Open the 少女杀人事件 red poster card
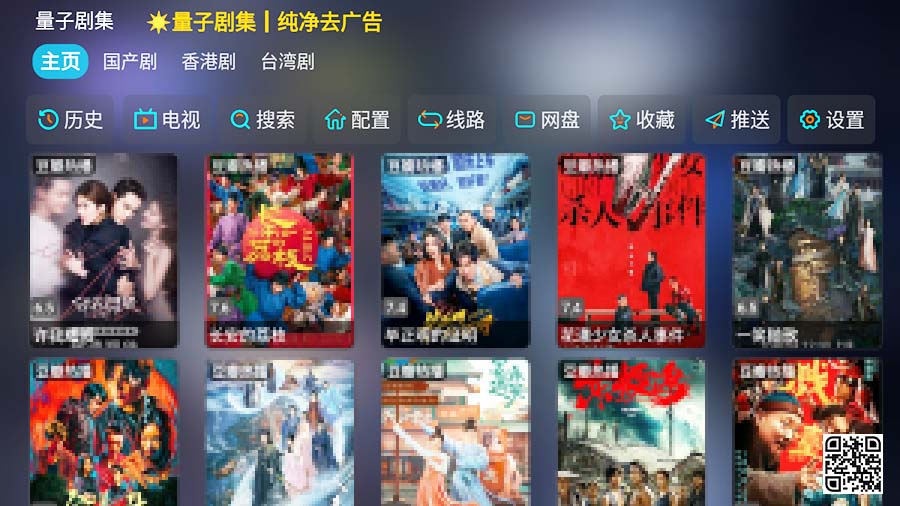The height and width of the screenshot is (506, 900). pos(631,250)
